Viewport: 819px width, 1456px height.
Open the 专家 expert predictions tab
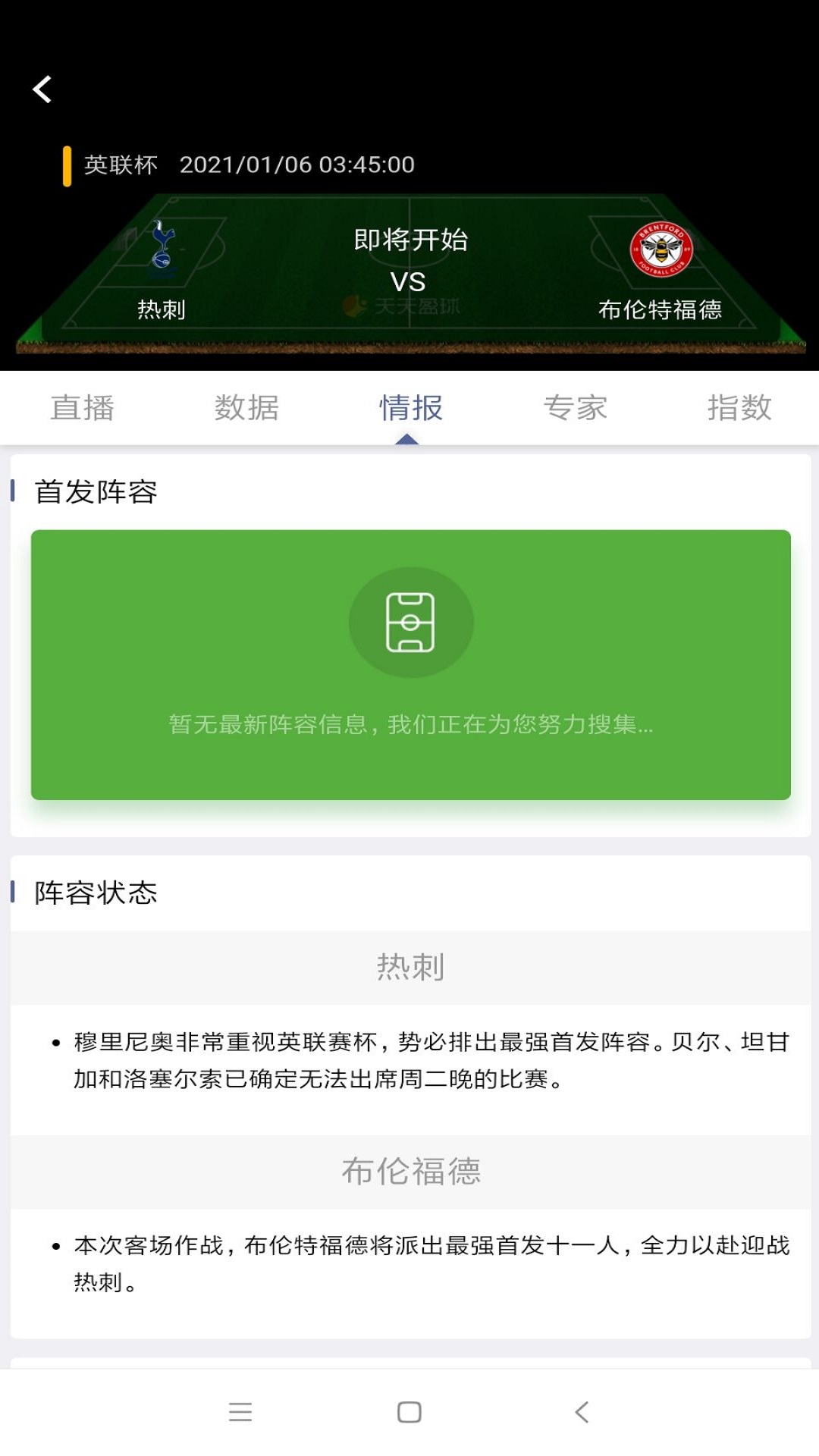574,408
